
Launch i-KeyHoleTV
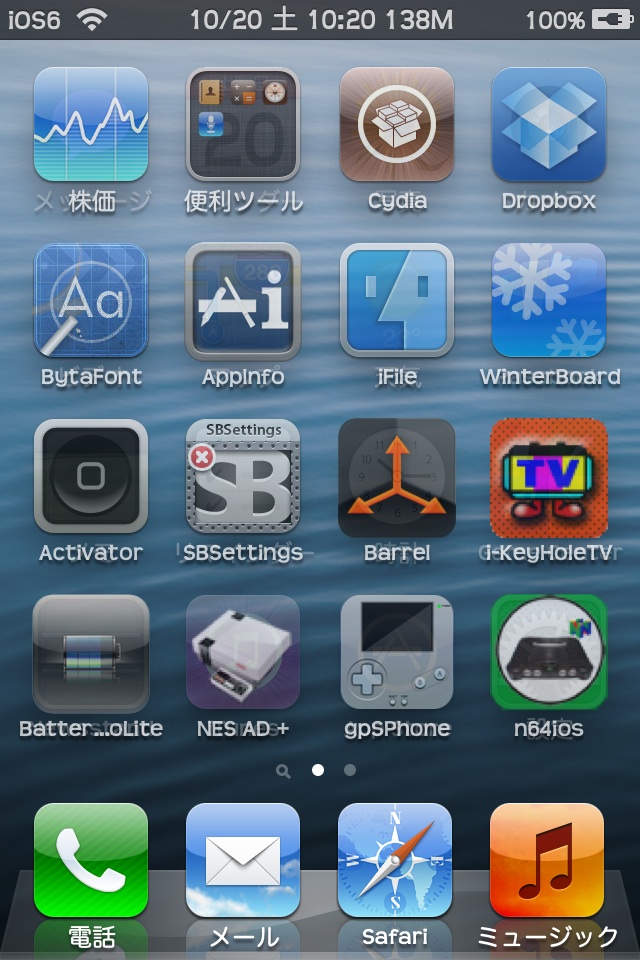click(x=548, y=476)
